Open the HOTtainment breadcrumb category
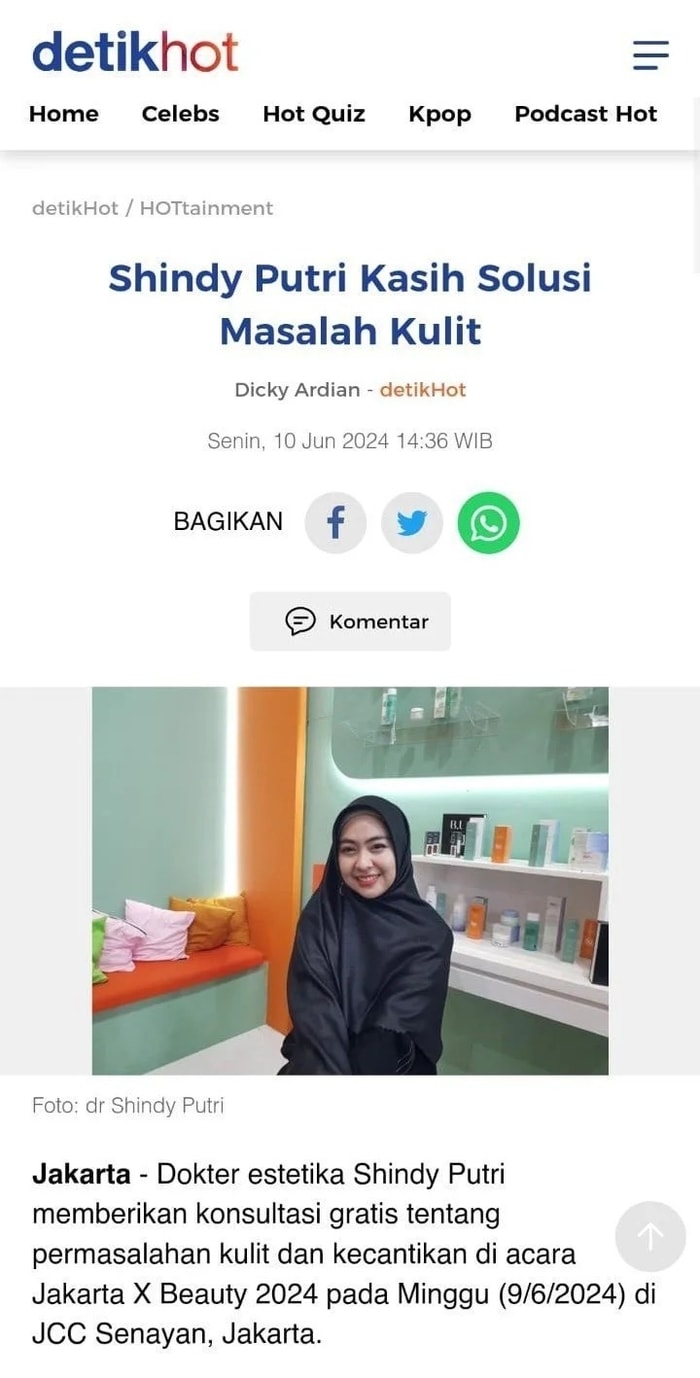 click(x=206, y=208)
